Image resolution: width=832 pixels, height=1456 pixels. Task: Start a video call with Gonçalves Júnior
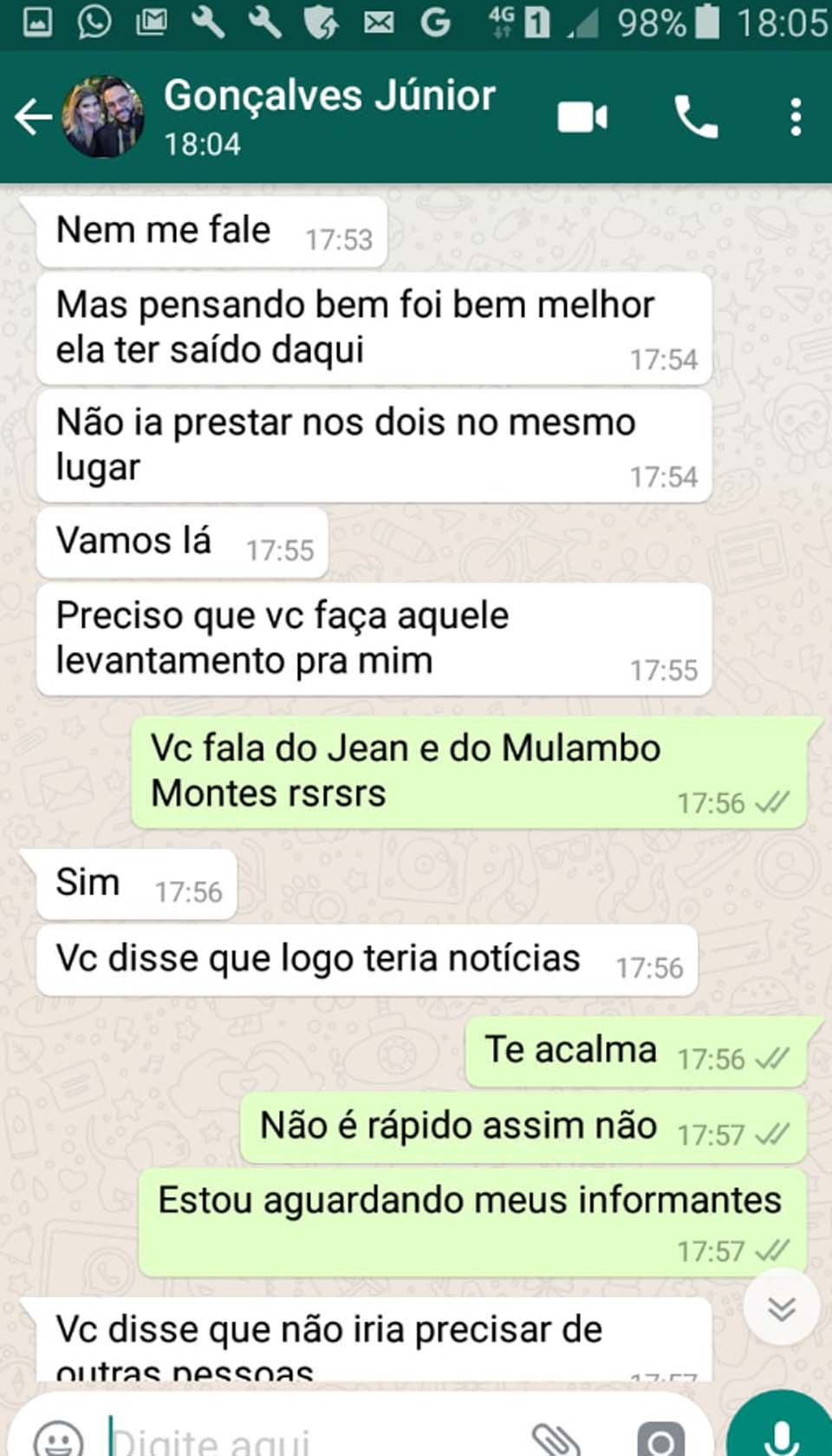click(582, 117)
